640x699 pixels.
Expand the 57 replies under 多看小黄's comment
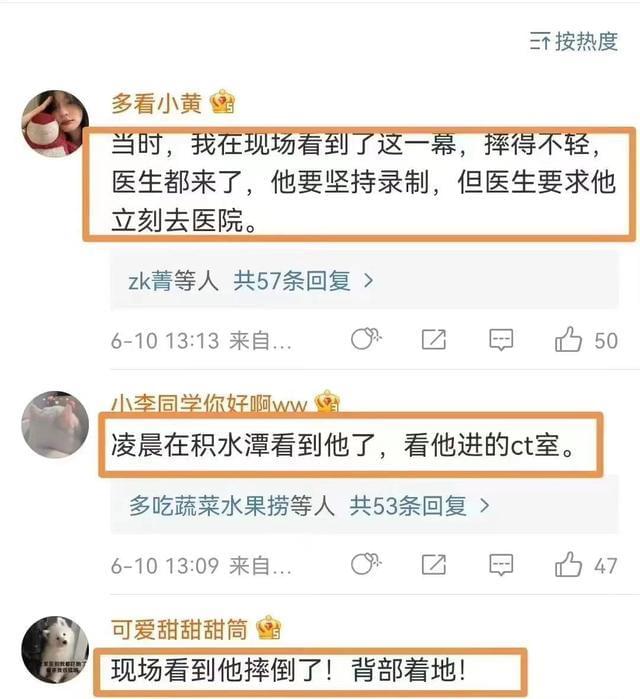tap(251, 281)
